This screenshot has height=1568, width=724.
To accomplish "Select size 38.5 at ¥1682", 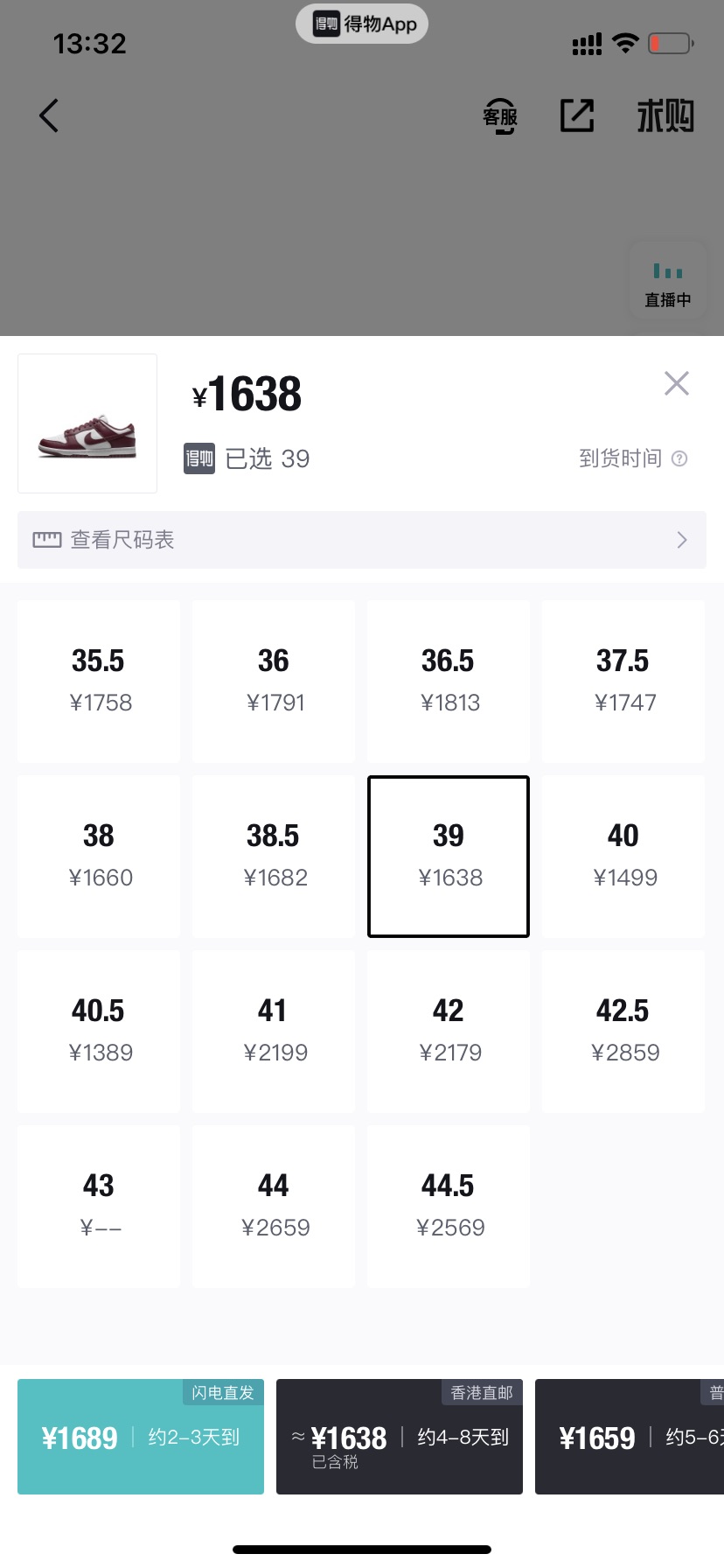I will [x=274, y=856].
